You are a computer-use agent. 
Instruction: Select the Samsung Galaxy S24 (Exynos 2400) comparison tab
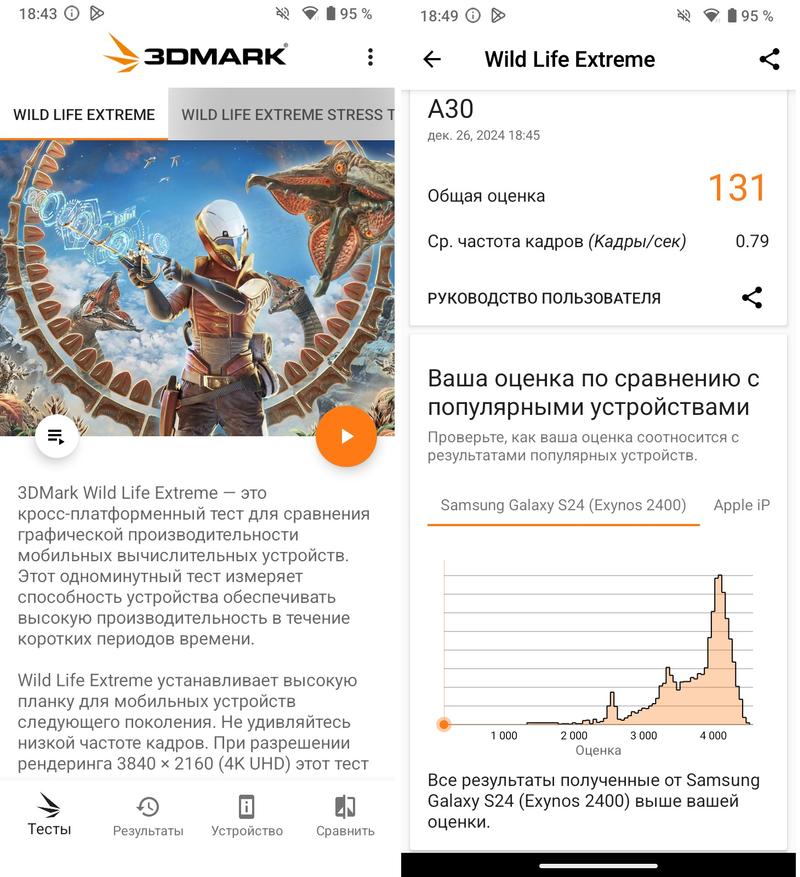pyautogui.click(x=563, y=505)
